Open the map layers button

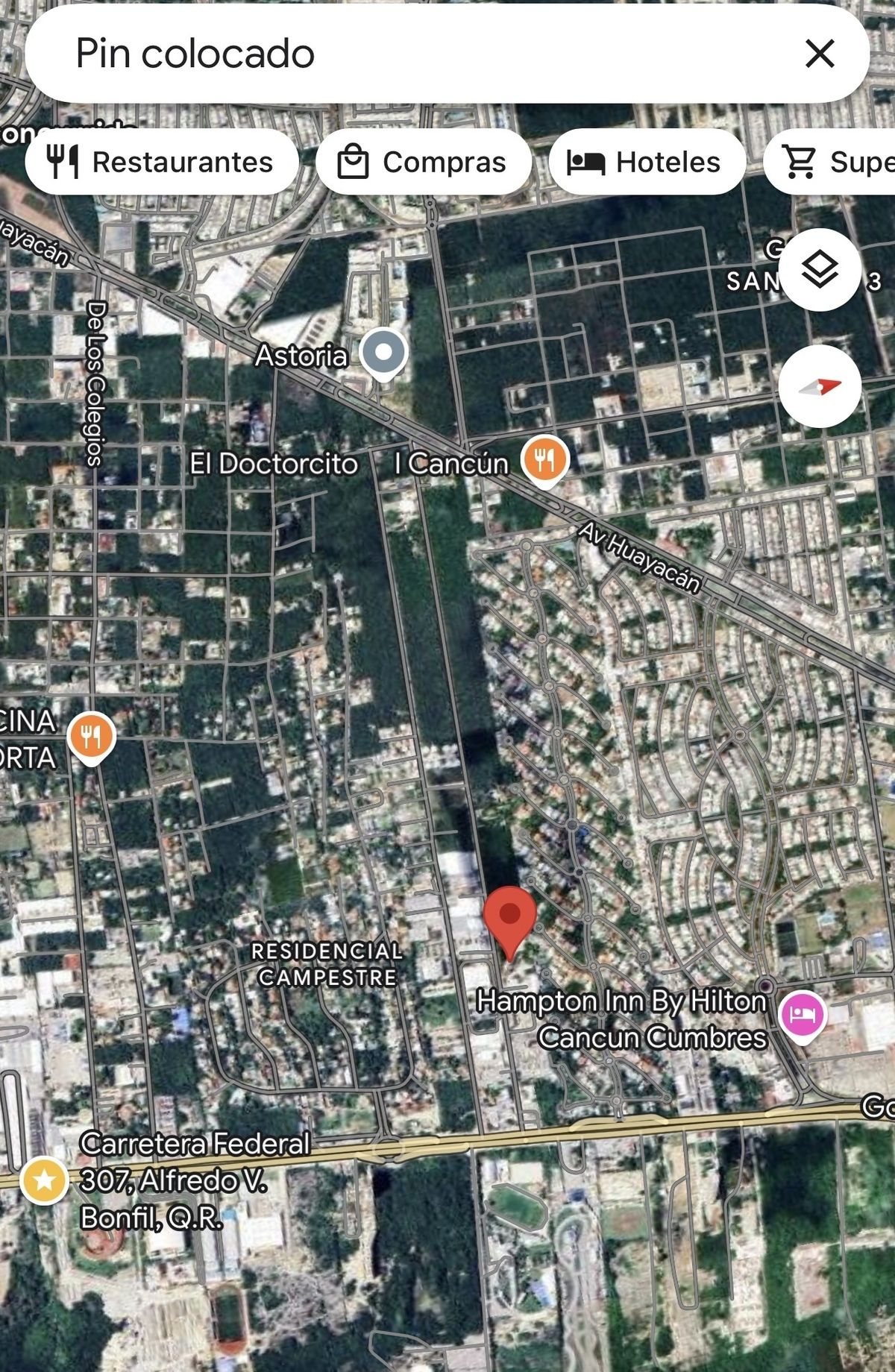819,269
